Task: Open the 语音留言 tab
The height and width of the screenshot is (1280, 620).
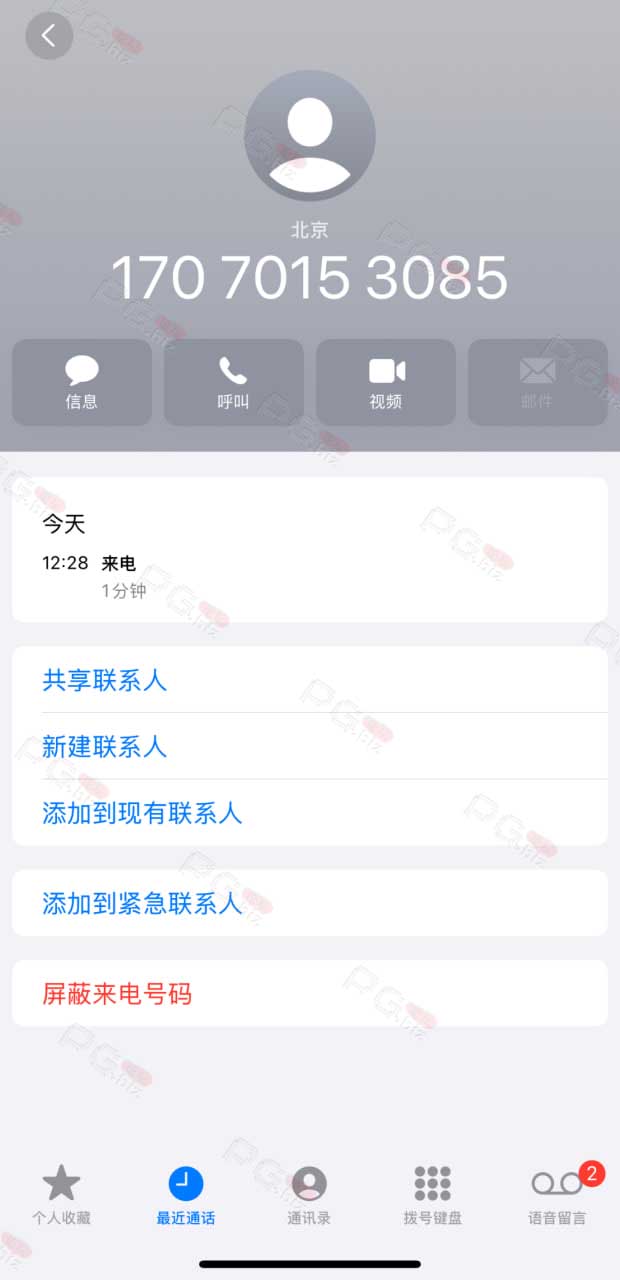Action: coord(557,1195)
